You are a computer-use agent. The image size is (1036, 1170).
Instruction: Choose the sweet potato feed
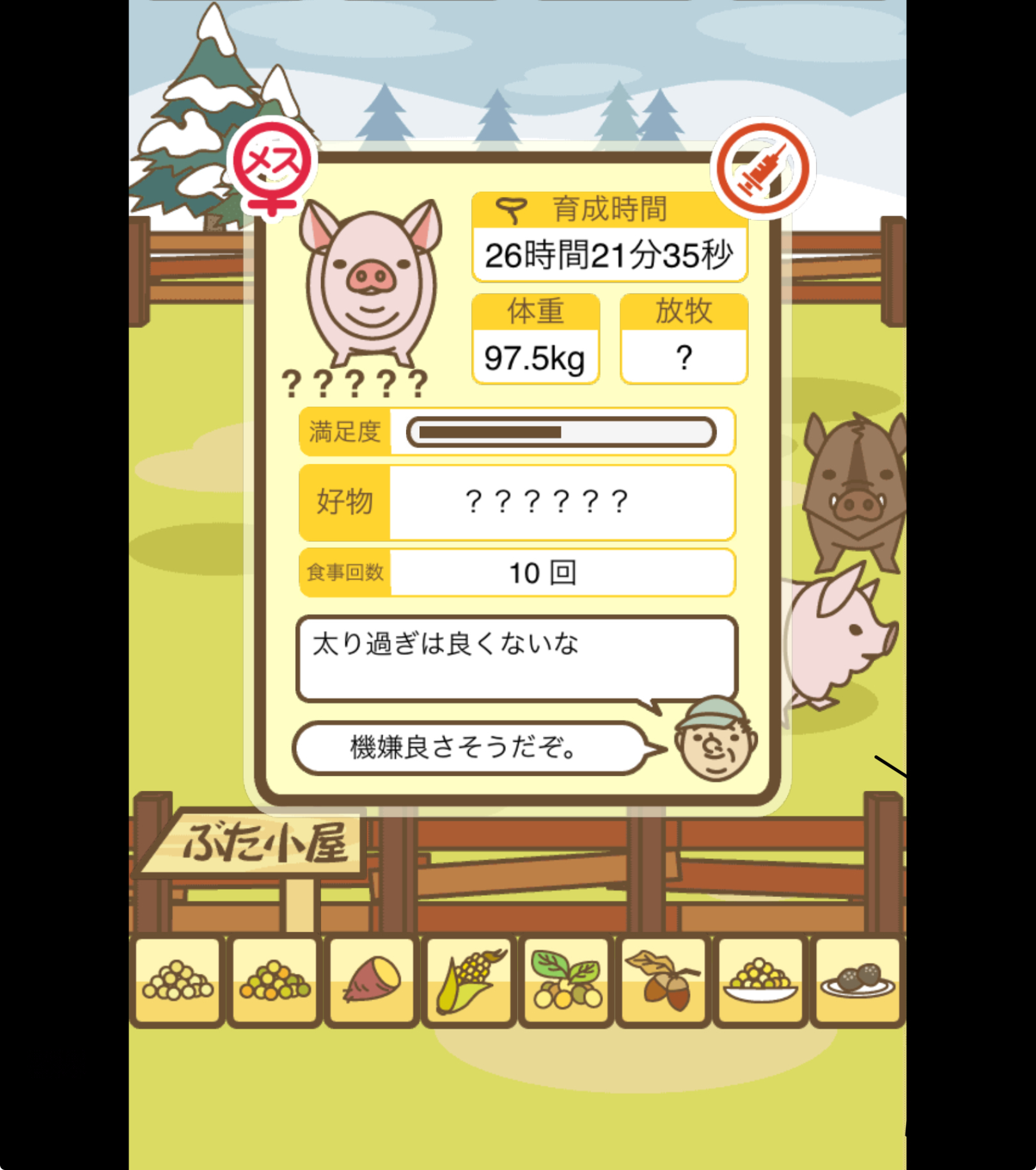coord(372,981)
